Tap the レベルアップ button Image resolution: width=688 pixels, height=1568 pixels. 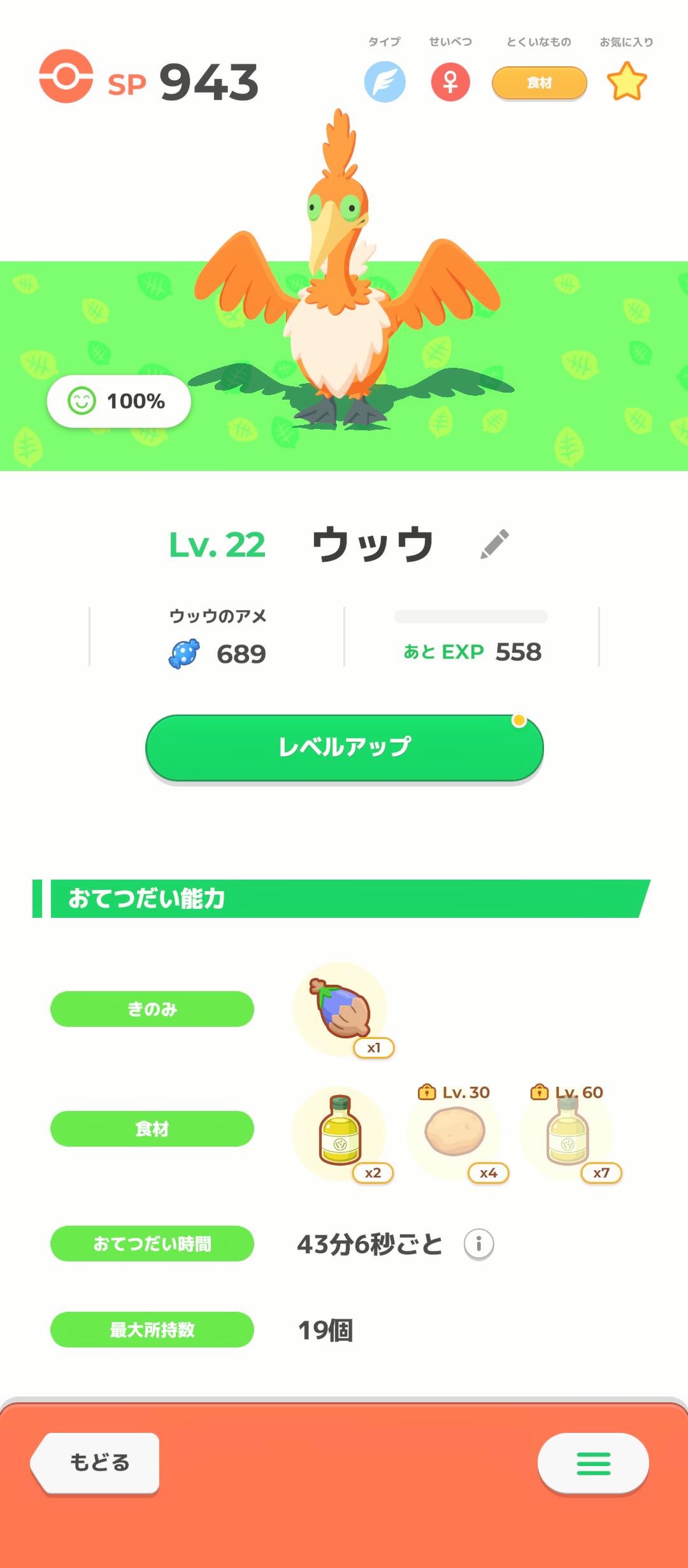click(x=345, y=748)
